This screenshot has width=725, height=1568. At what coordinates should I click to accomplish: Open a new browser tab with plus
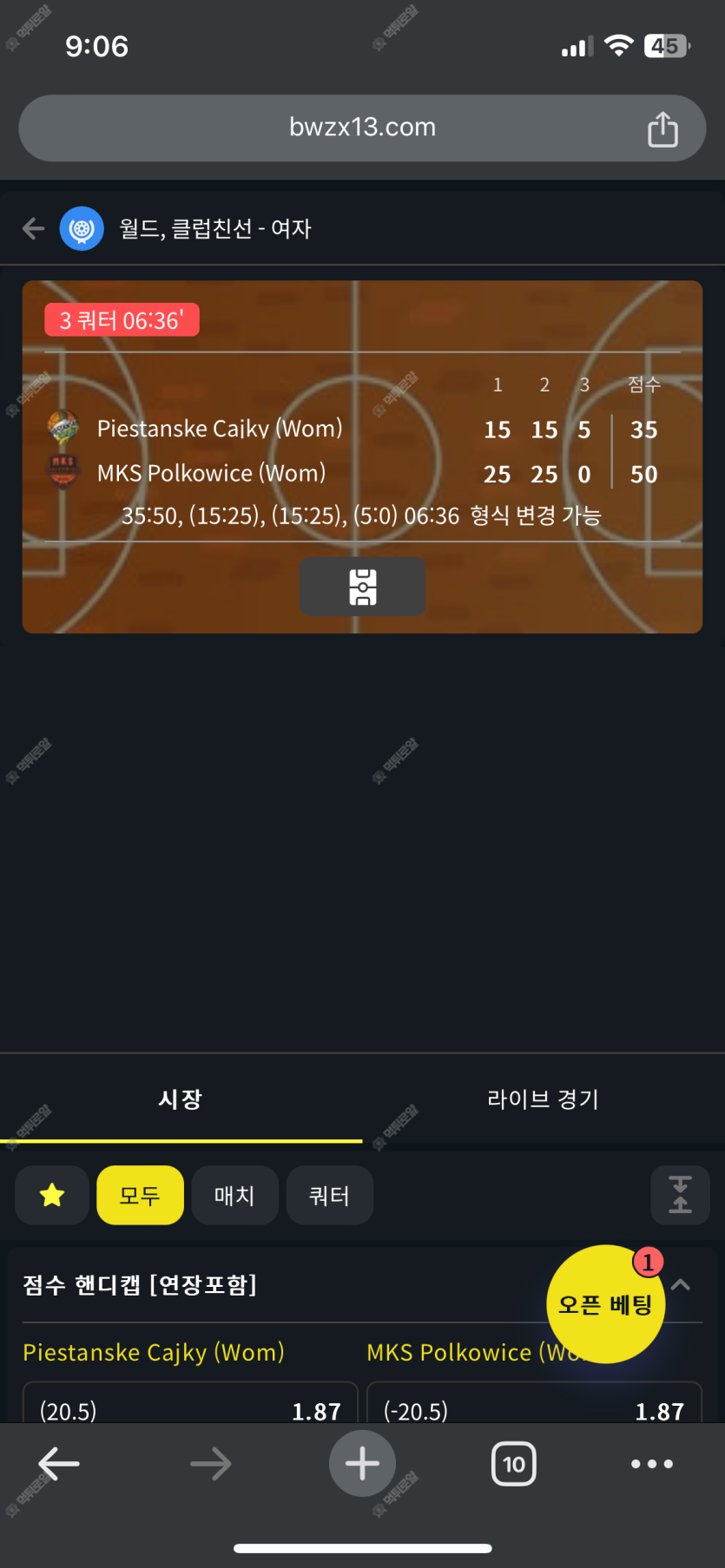(362, 1464)
